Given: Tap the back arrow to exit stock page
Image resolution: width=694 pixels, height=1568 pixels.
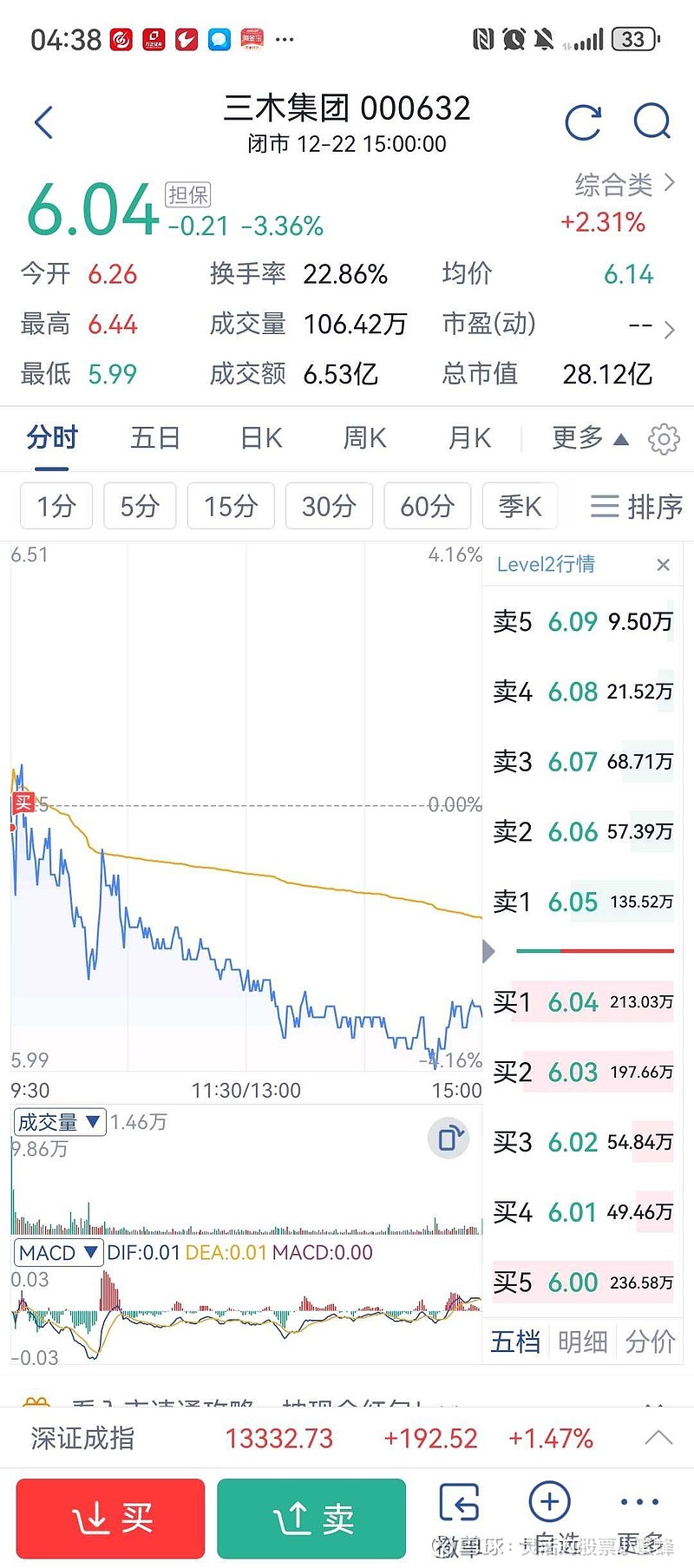Looking at the screenshot, I should click(43, 122).
